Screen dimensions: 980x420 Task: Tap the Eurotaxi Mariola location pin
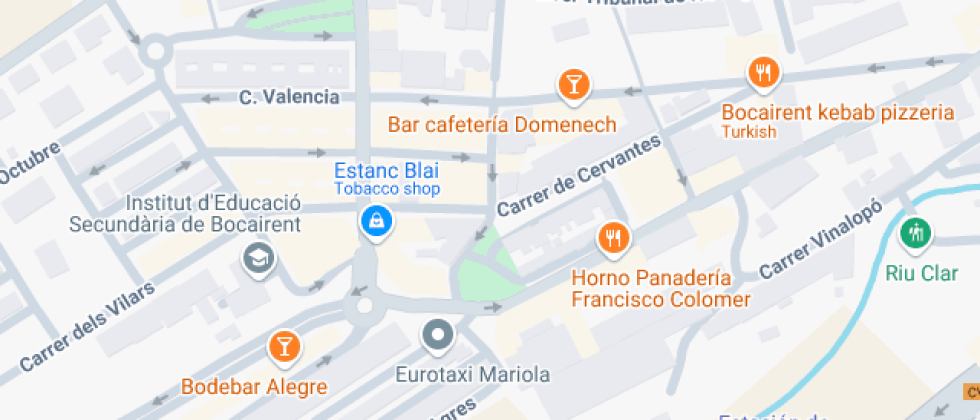tap(438, 336)
